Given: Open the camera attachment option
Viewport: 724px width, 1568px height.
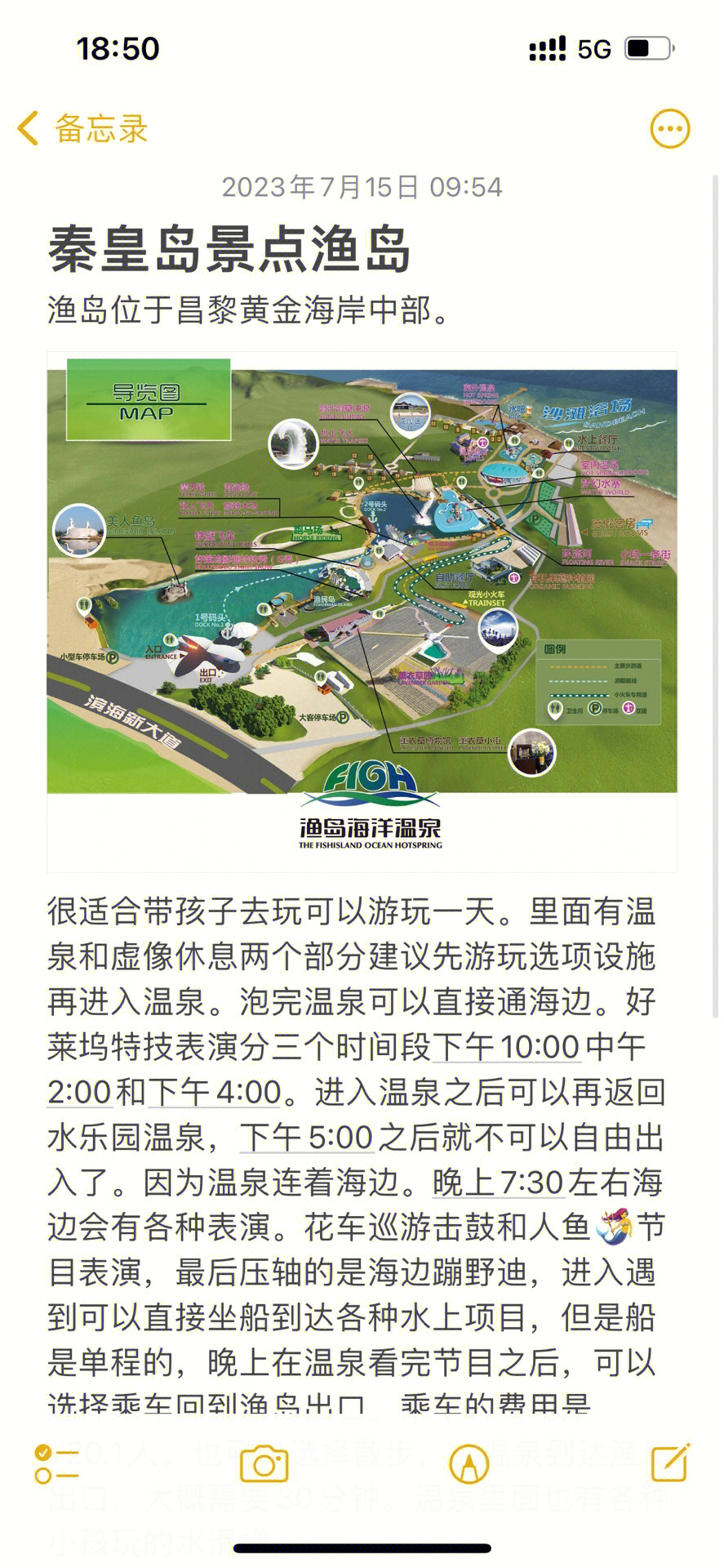Looking at the screenshot, I should click(x=264, y=1464).
